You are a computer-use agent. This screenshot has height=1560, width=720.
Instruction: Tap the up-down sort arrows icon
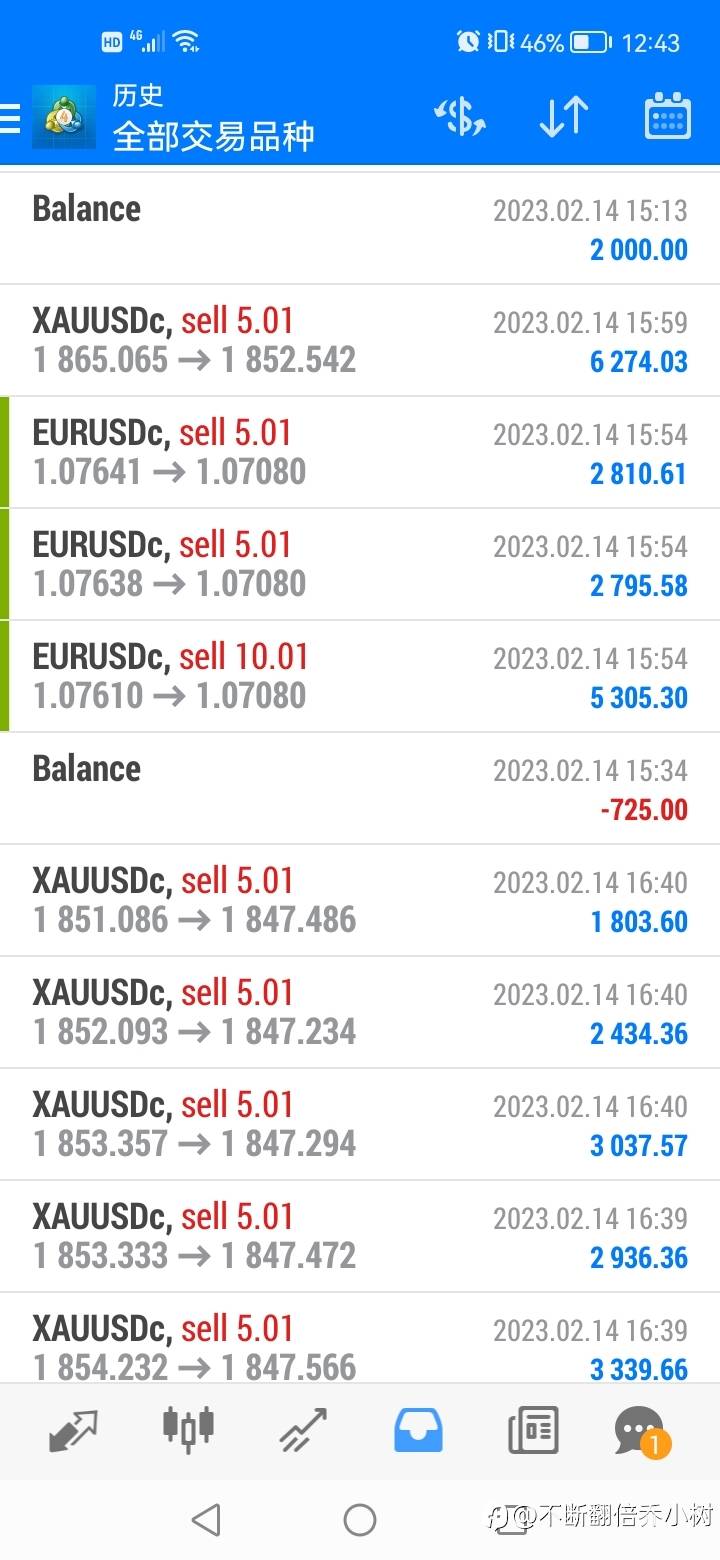pyautogui.click(x=564, y=118)
